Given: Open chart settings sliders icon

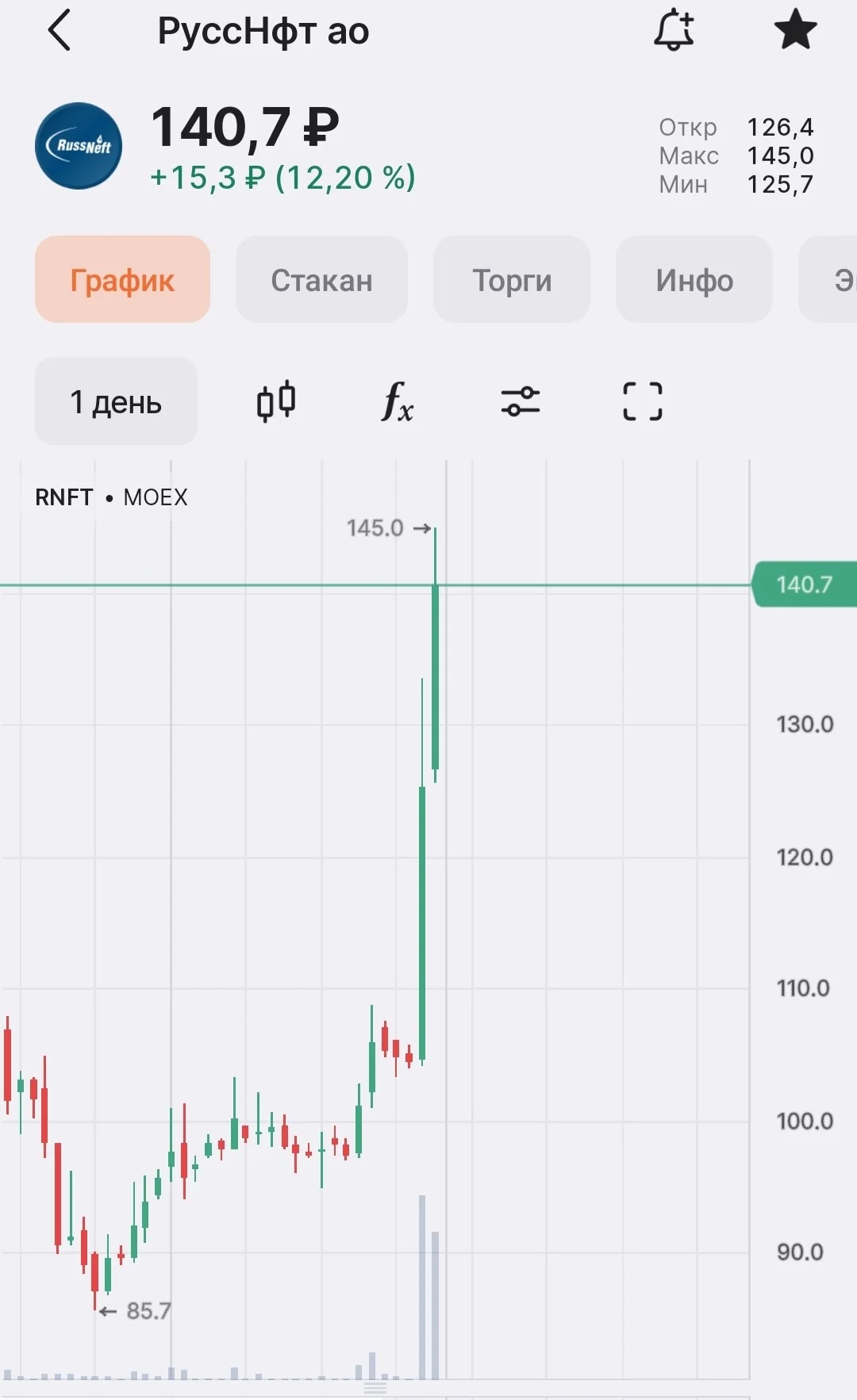Looking at the screenshot, I should click(521, 401).
